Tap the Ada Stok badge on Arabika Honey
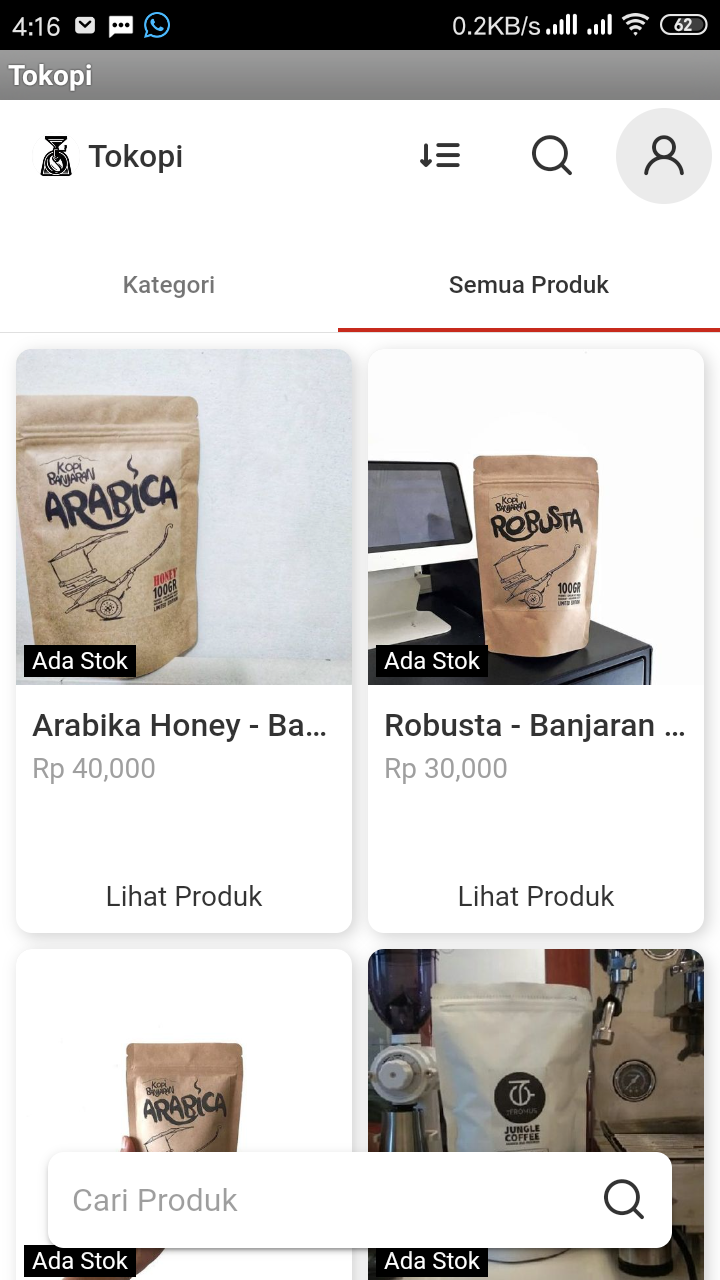 click(x=79, y=661)
